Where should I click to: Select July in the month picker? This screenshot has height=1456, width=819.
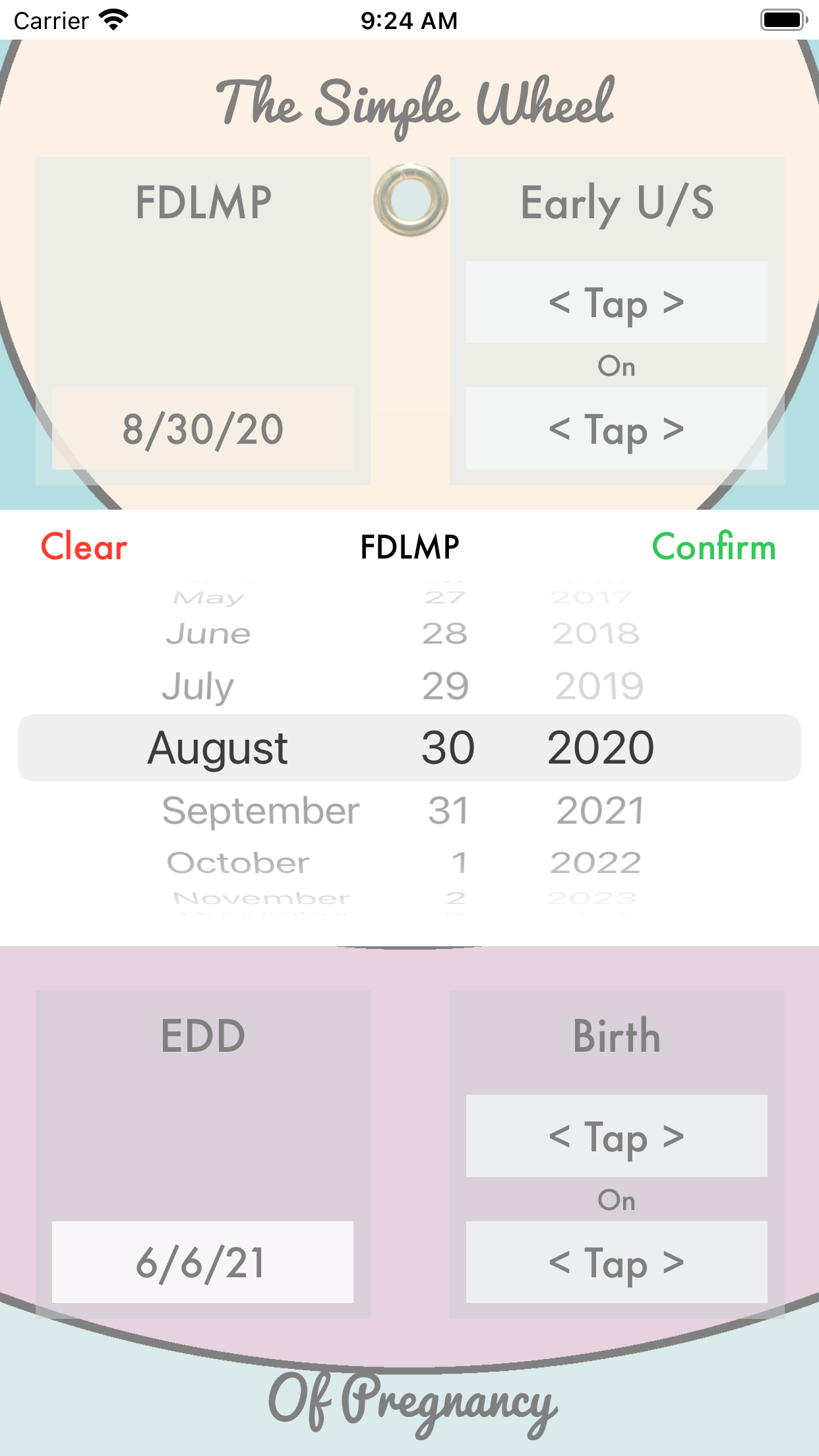(x=198, y=686)
